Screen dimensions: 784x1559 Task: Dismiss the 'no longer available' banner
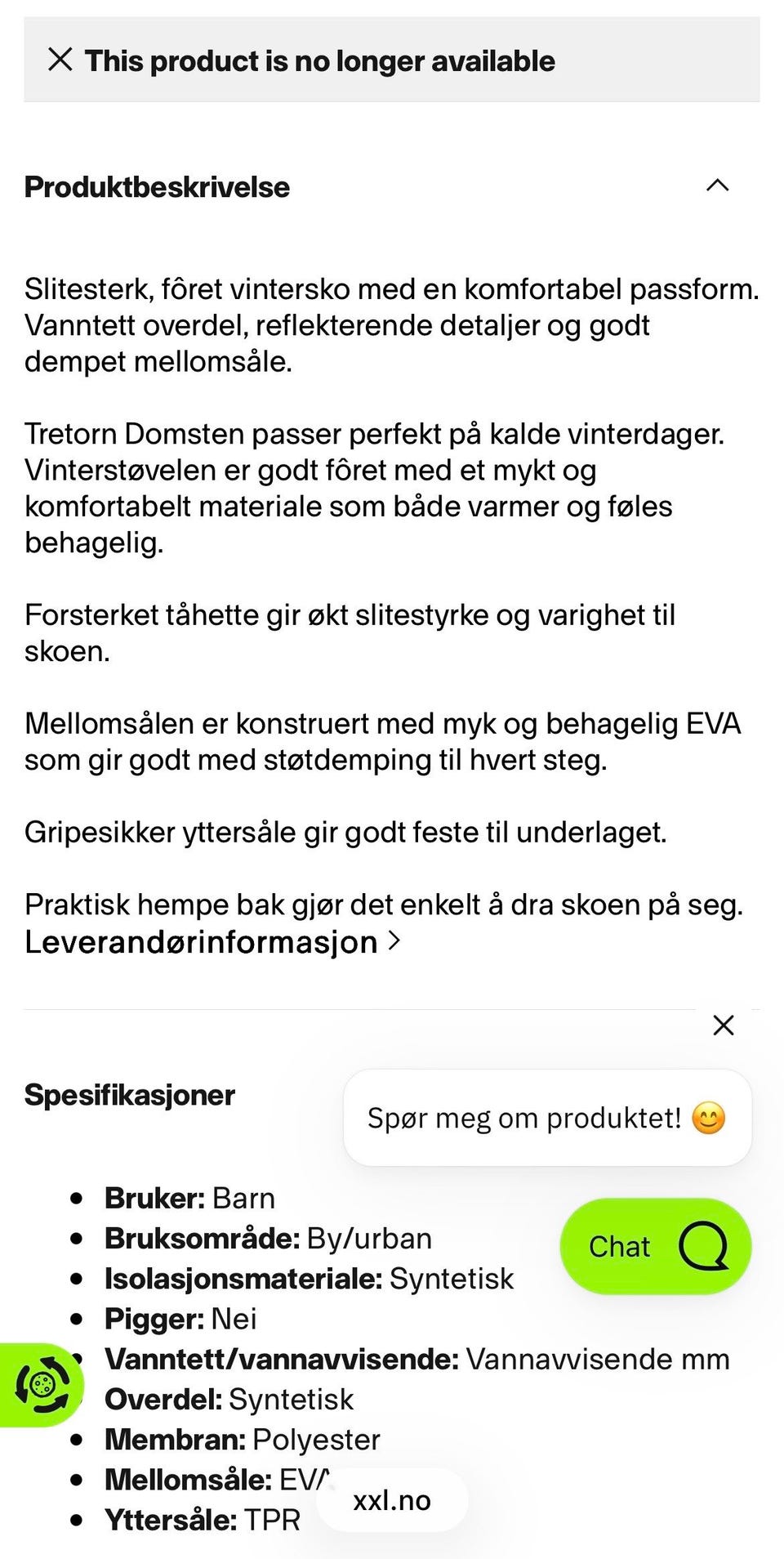[60, 60]
